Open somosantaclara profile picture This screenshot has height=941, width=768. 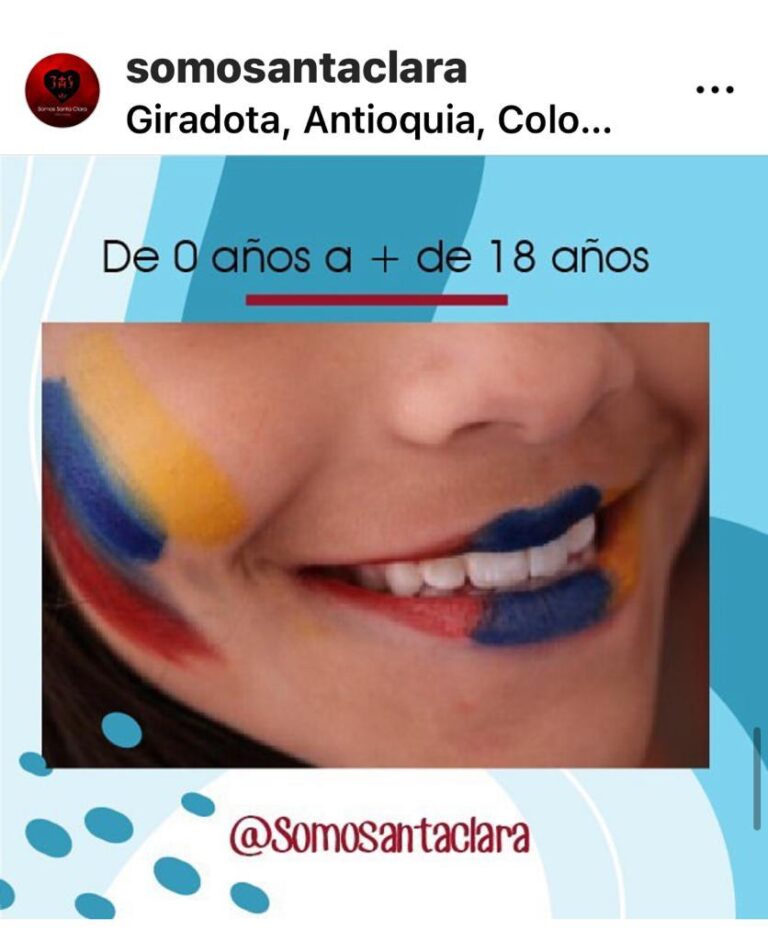(62, 90)
